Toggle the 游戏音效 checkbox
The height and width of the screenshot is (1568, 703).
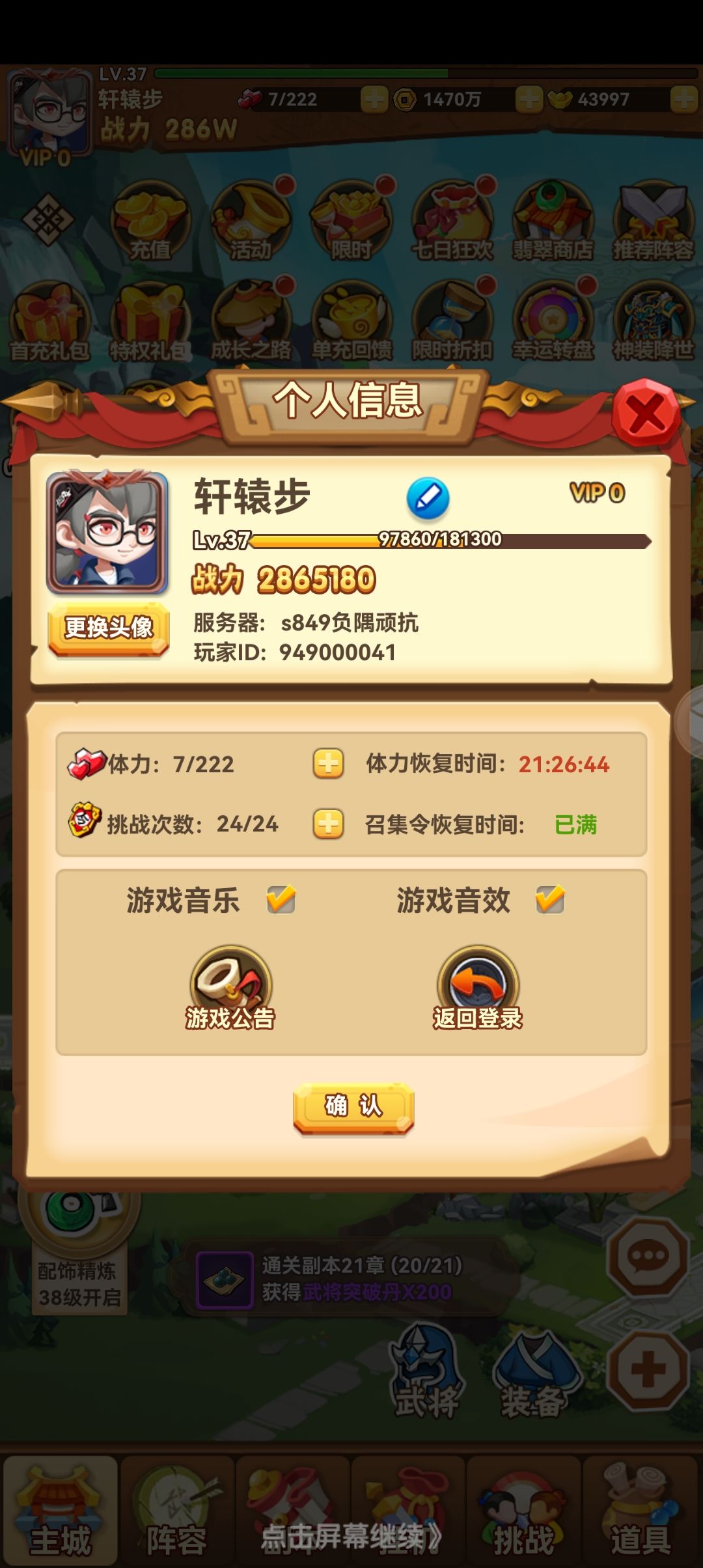tap(550, 900)
